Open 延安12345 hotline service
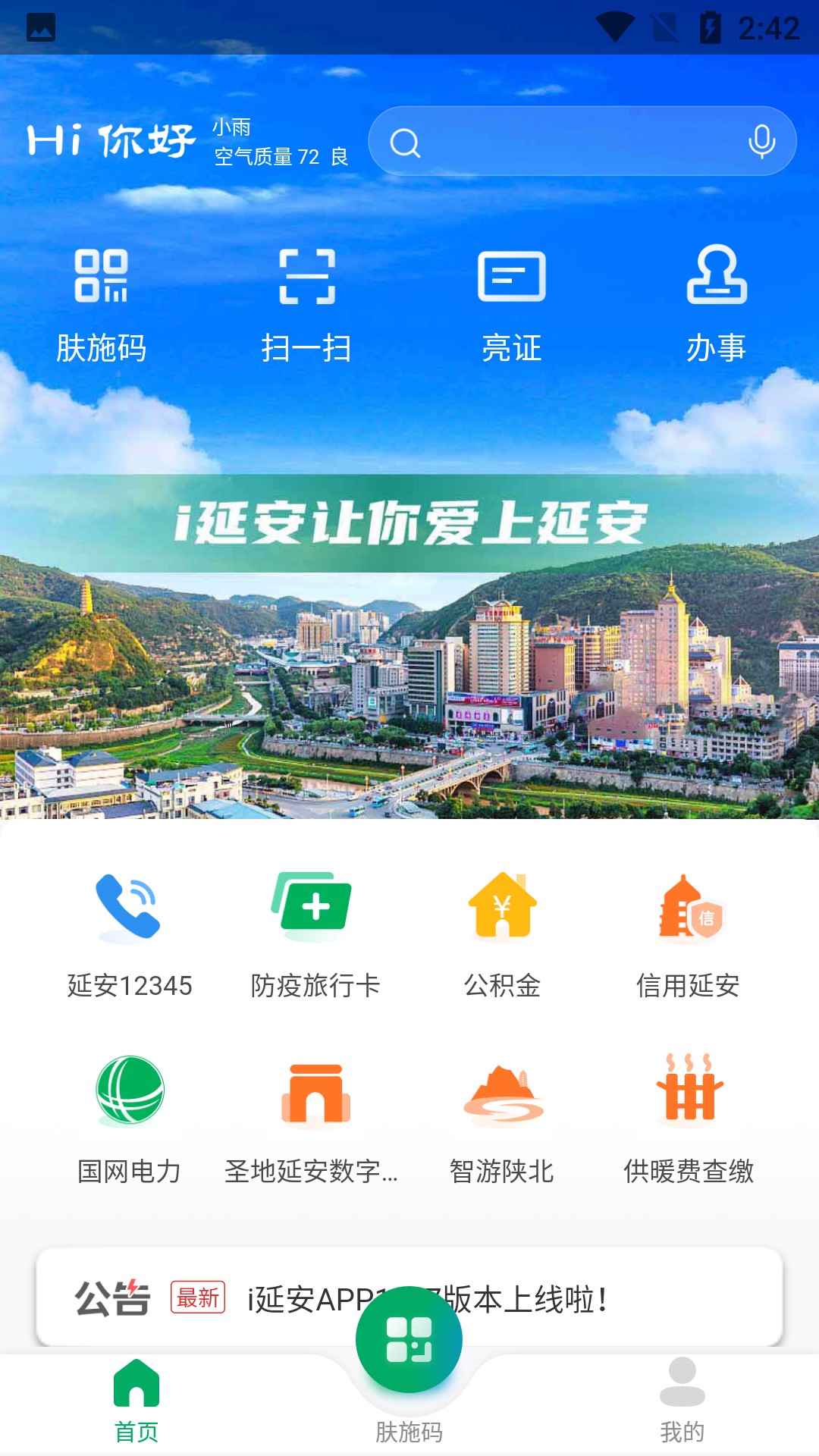This screenshot has width=819, height=1456. pyautogui.click(x=129, y=934)
